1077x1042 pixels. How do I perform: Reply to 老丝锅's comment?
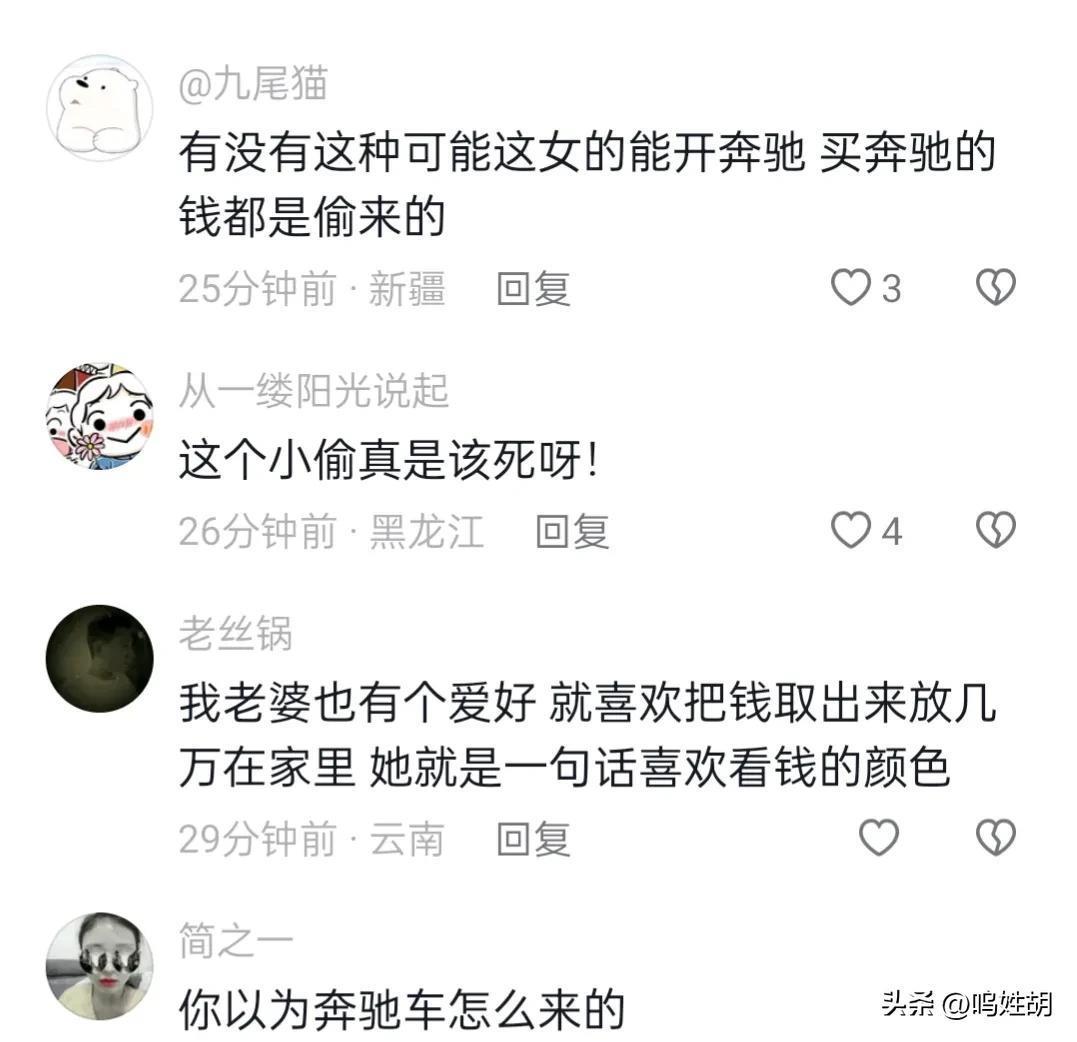click(x=533, y=838)
